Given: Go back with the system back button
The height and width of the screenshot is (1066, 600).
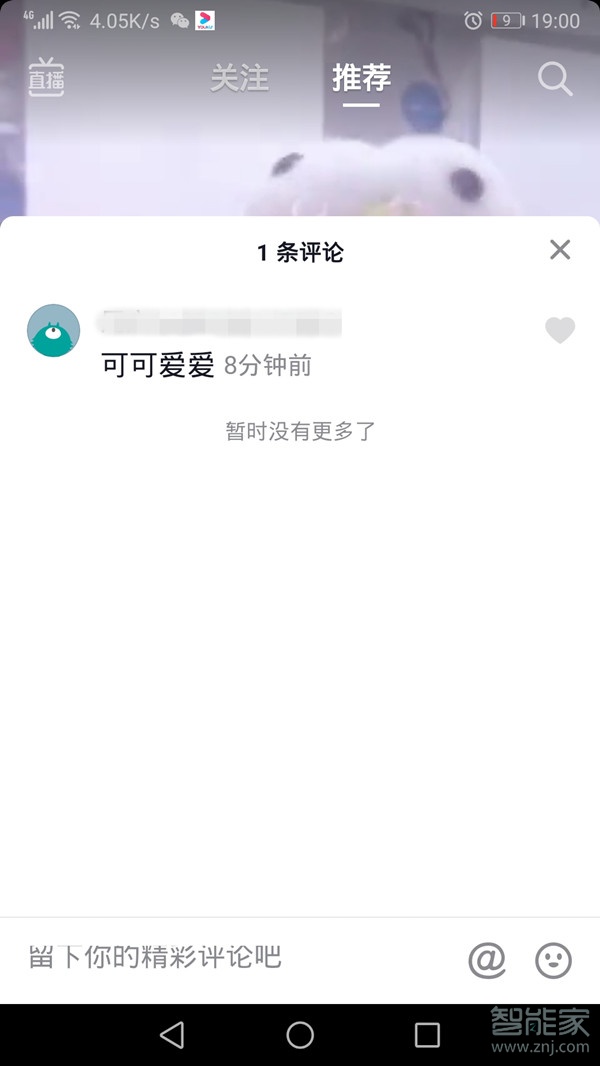Looking at the screenshot, I should tap(172, 1035).
